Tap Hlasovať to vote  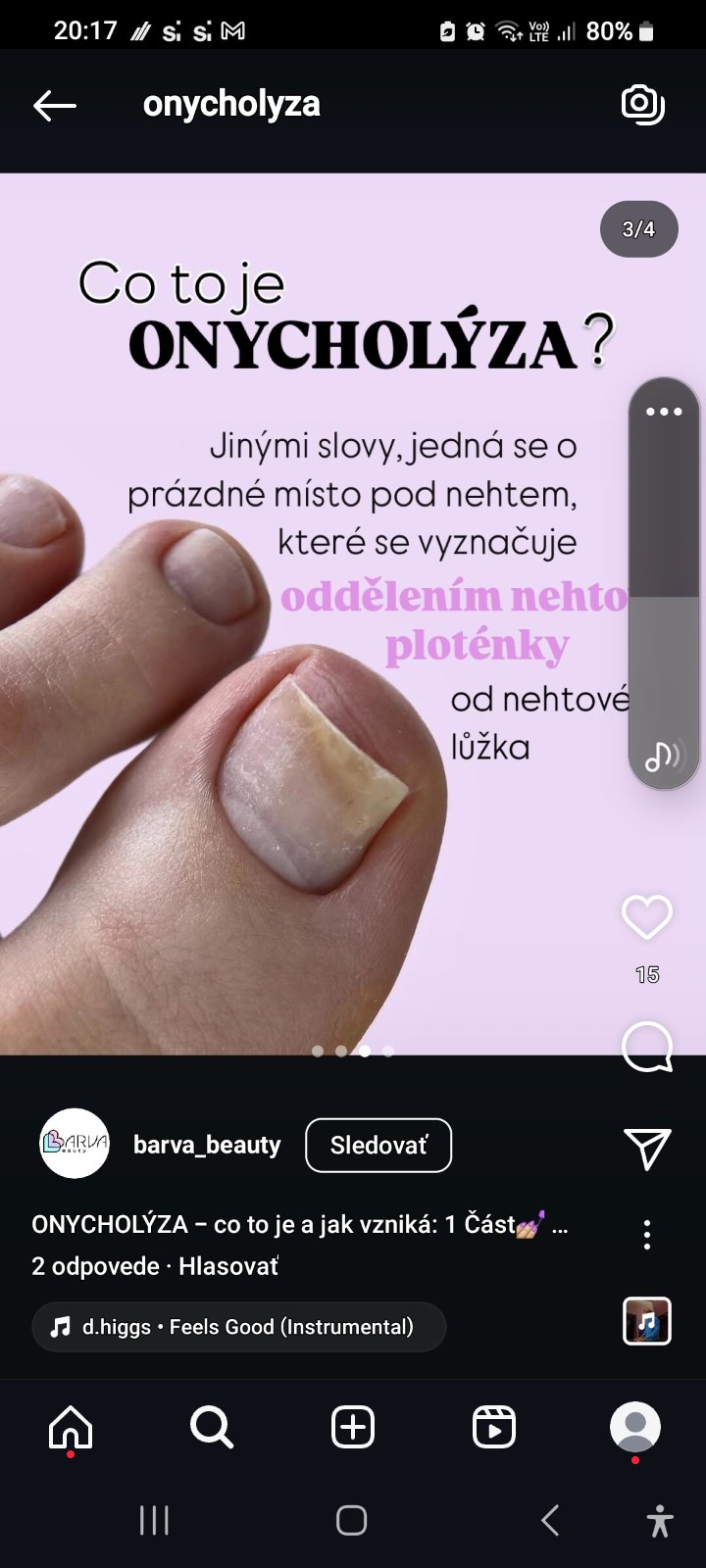click(228, 1266)
